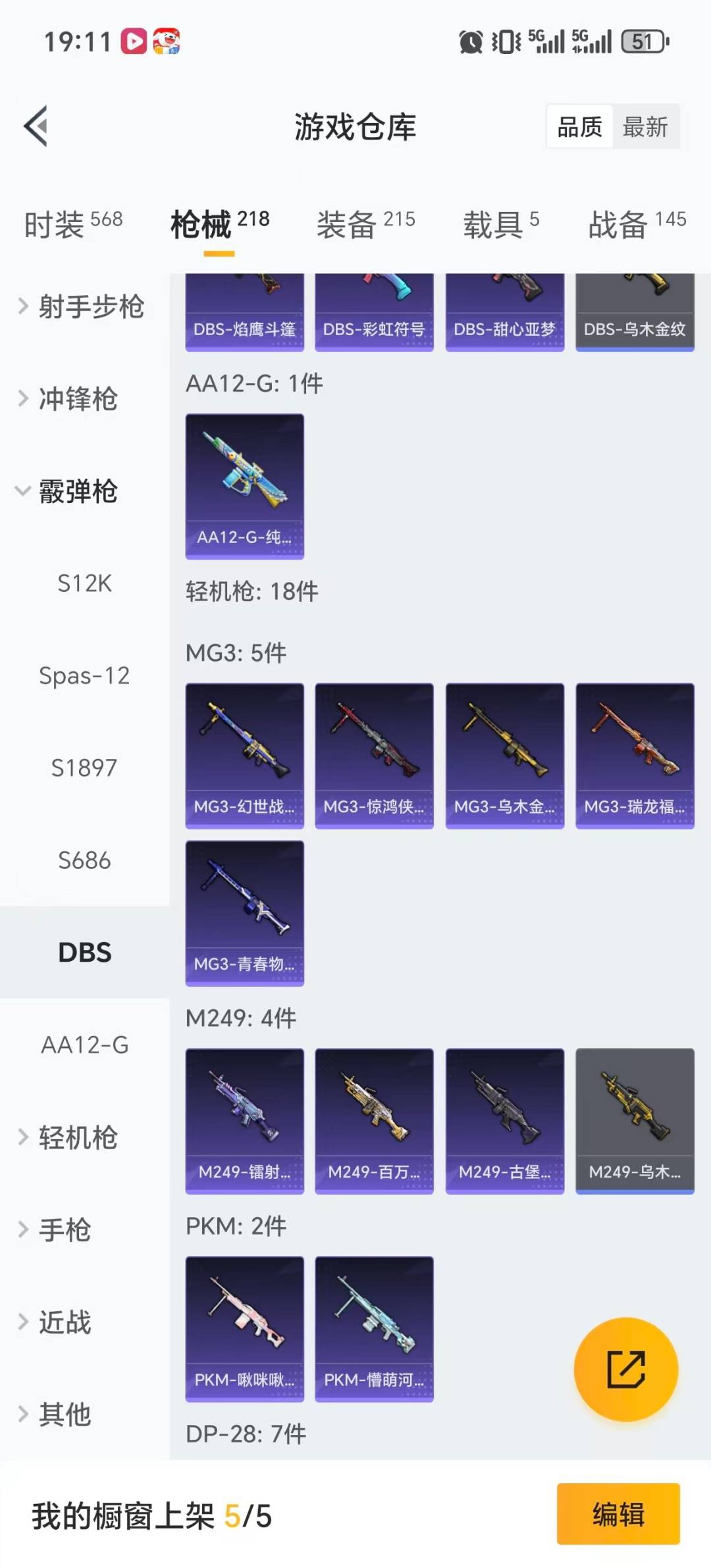View the PKM-啾咪啾 skin item
Viewport: 711px width, 1568px height.
pyautogui.click(x=244, y=1328)
